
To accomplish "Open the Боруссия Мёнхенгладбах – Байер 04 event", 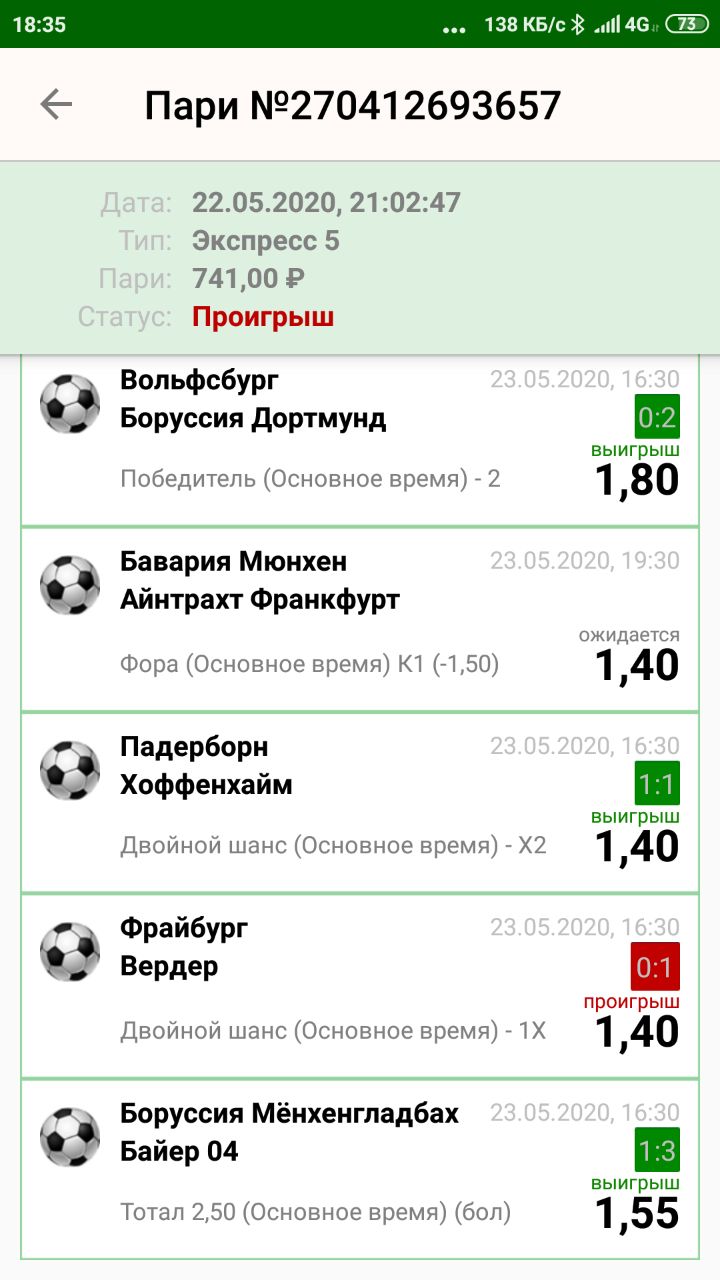I will tap(360, 1169).
